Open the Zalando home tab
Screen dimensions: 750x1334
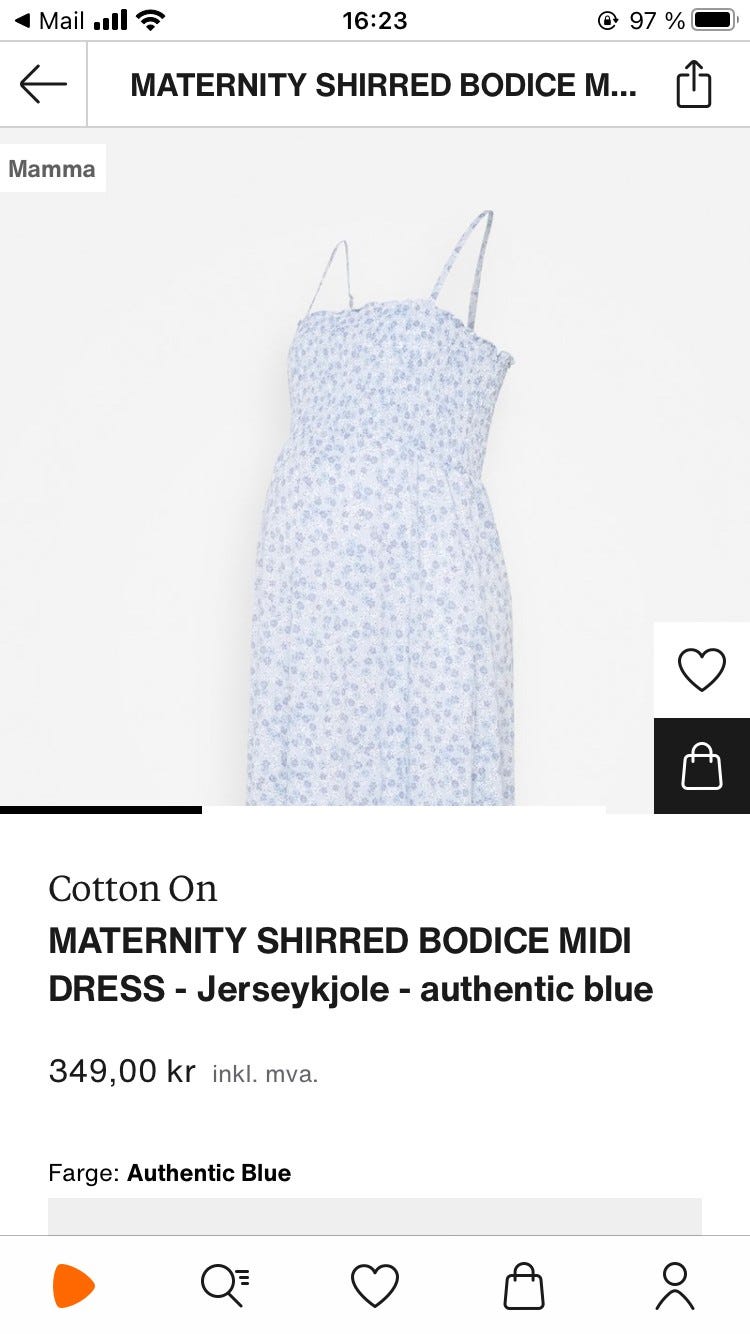tap(74, 1285)
